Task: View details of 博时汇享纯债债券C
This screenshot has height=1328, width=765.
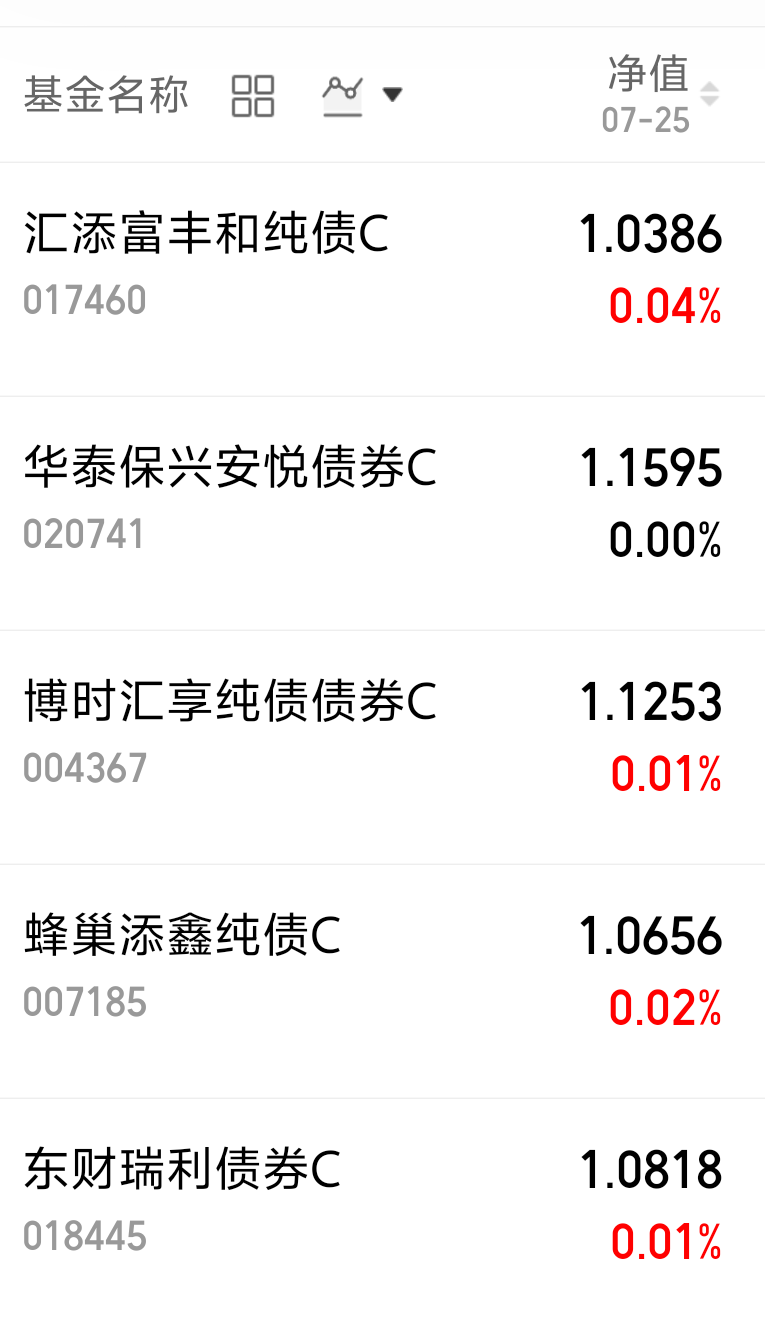Action: (x=382, y=748)
